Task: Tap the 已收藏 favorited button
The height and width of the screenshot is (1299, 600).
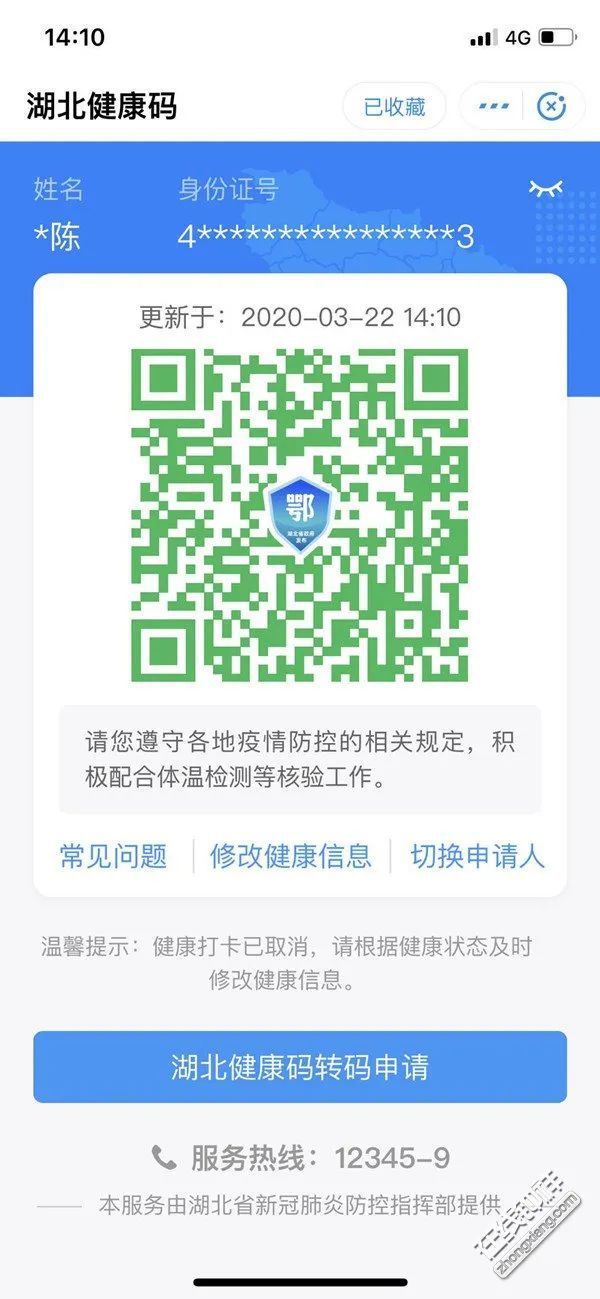Action: [x=394, y=106]
